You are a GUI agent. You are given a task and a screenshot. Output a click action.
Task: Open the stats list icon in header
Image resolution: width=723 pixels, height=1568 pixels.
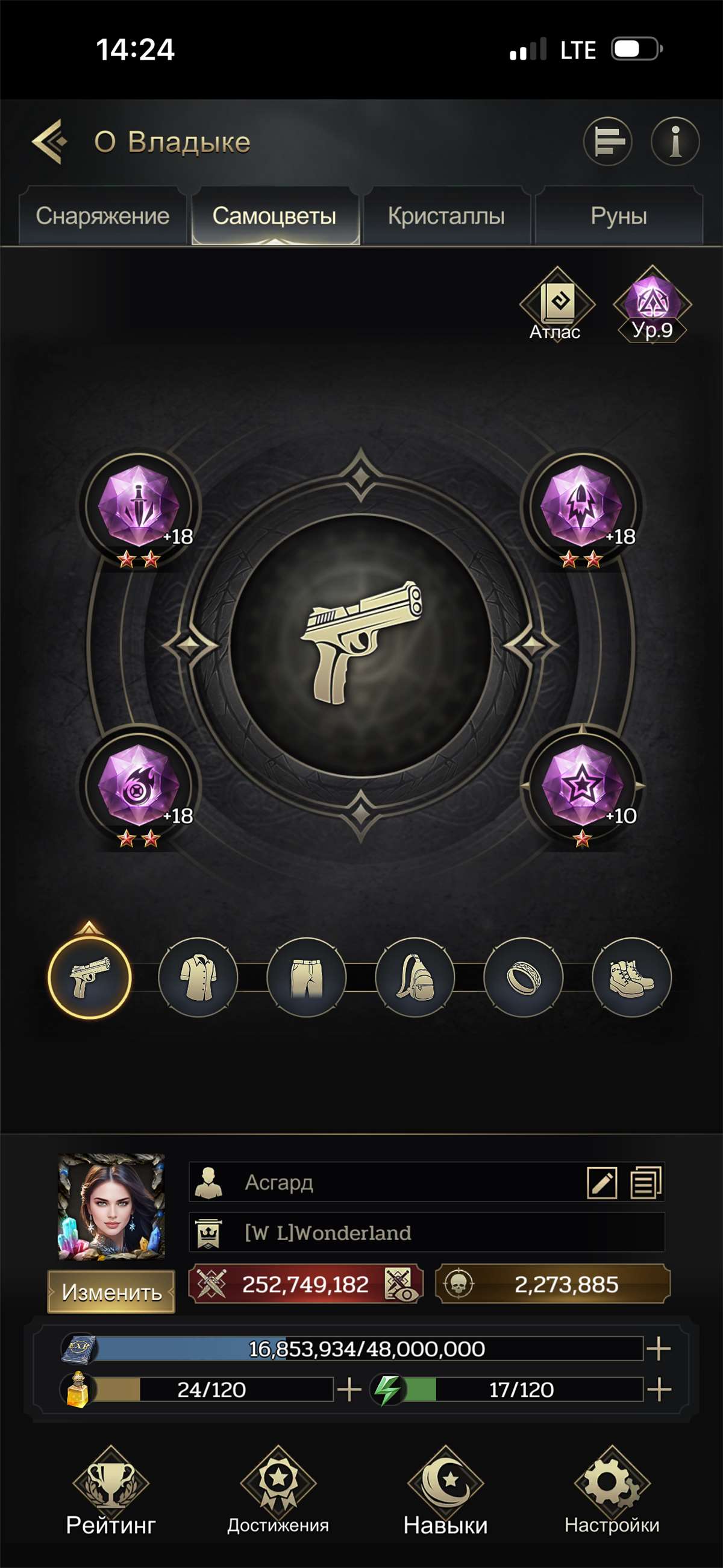click(608, 142)
